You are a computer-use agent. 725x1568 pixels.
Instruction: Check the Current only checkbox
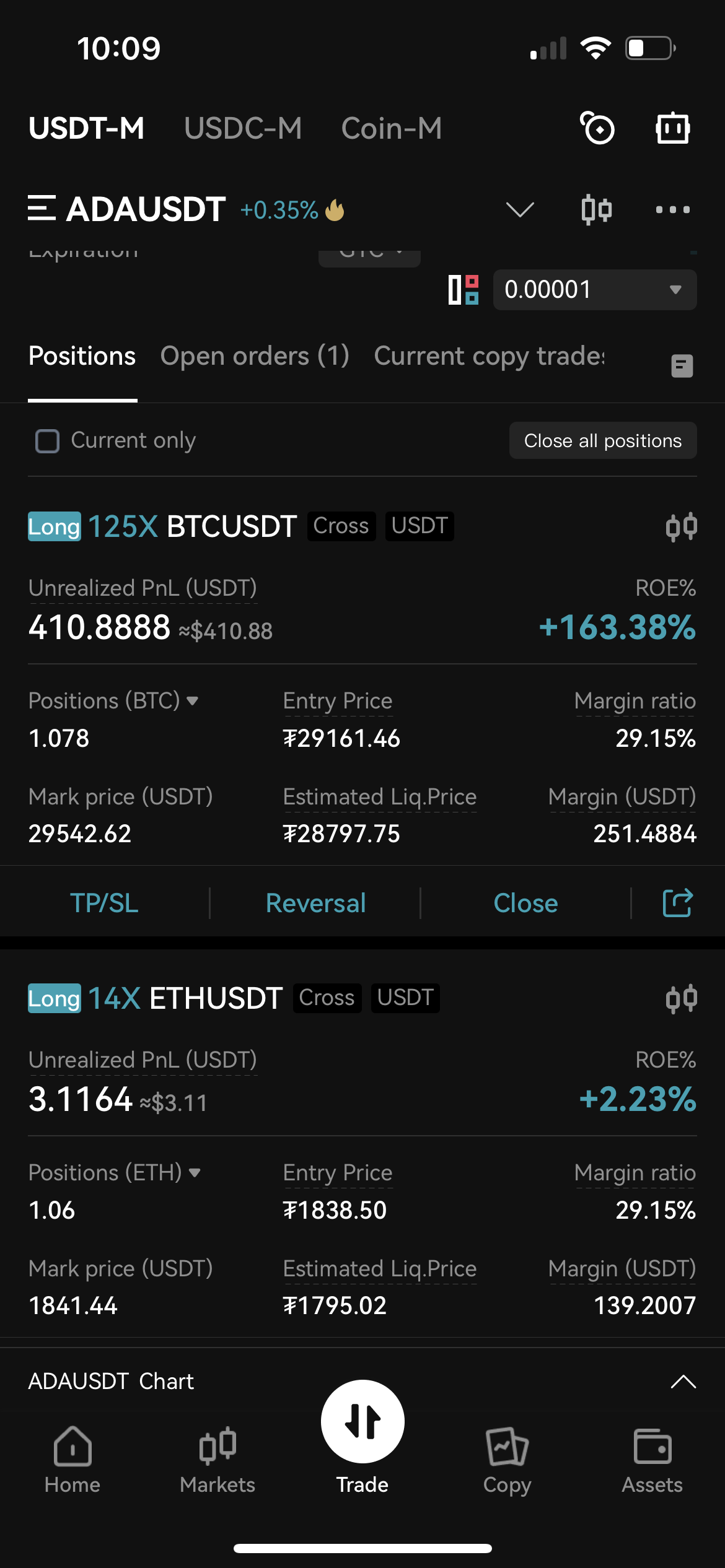tap(48, 441)
